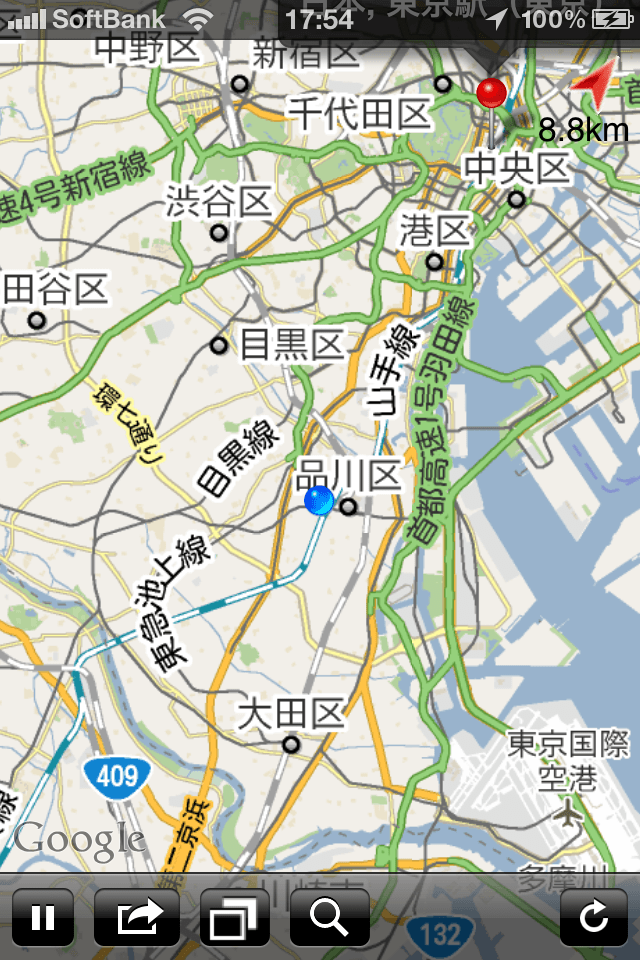Pause location tracking
This screenshot has width=640, height=960.
click(x=43, y=917)
